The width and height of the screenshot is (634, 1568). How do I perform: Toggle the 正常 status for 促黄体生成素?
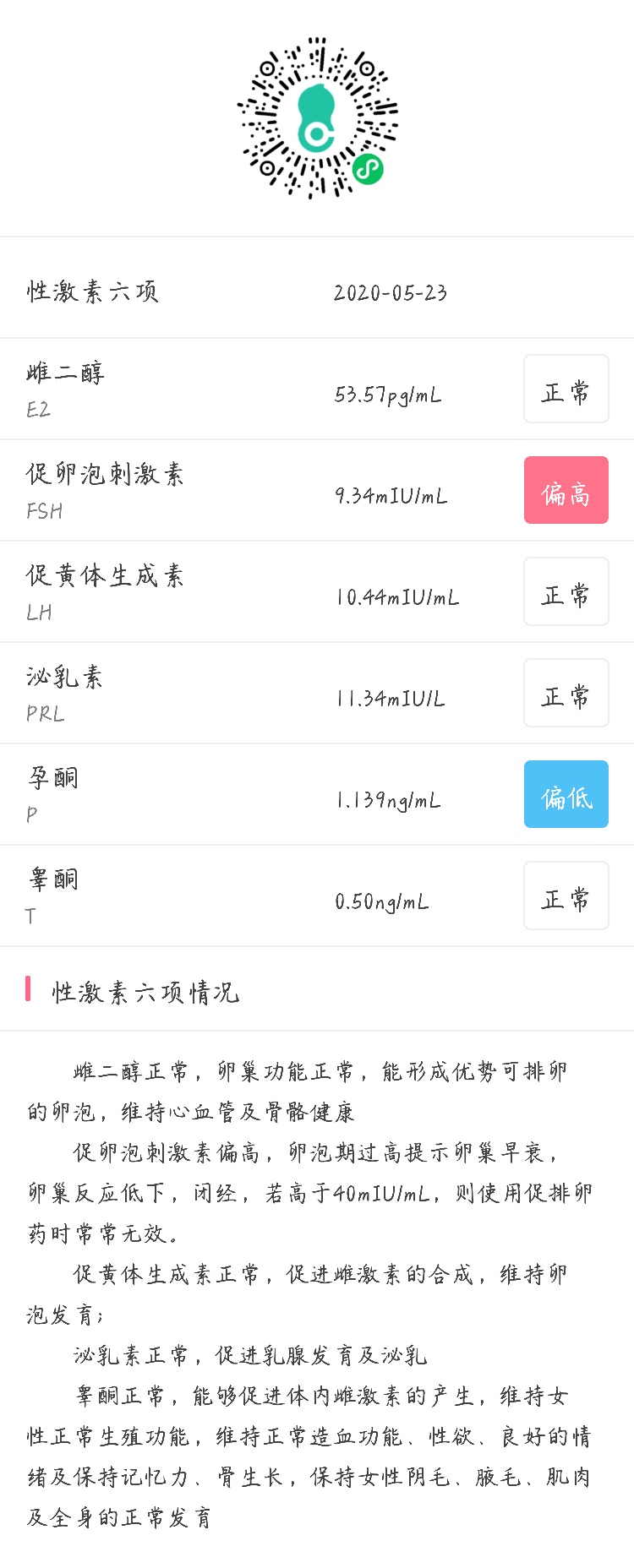point(566,591)
